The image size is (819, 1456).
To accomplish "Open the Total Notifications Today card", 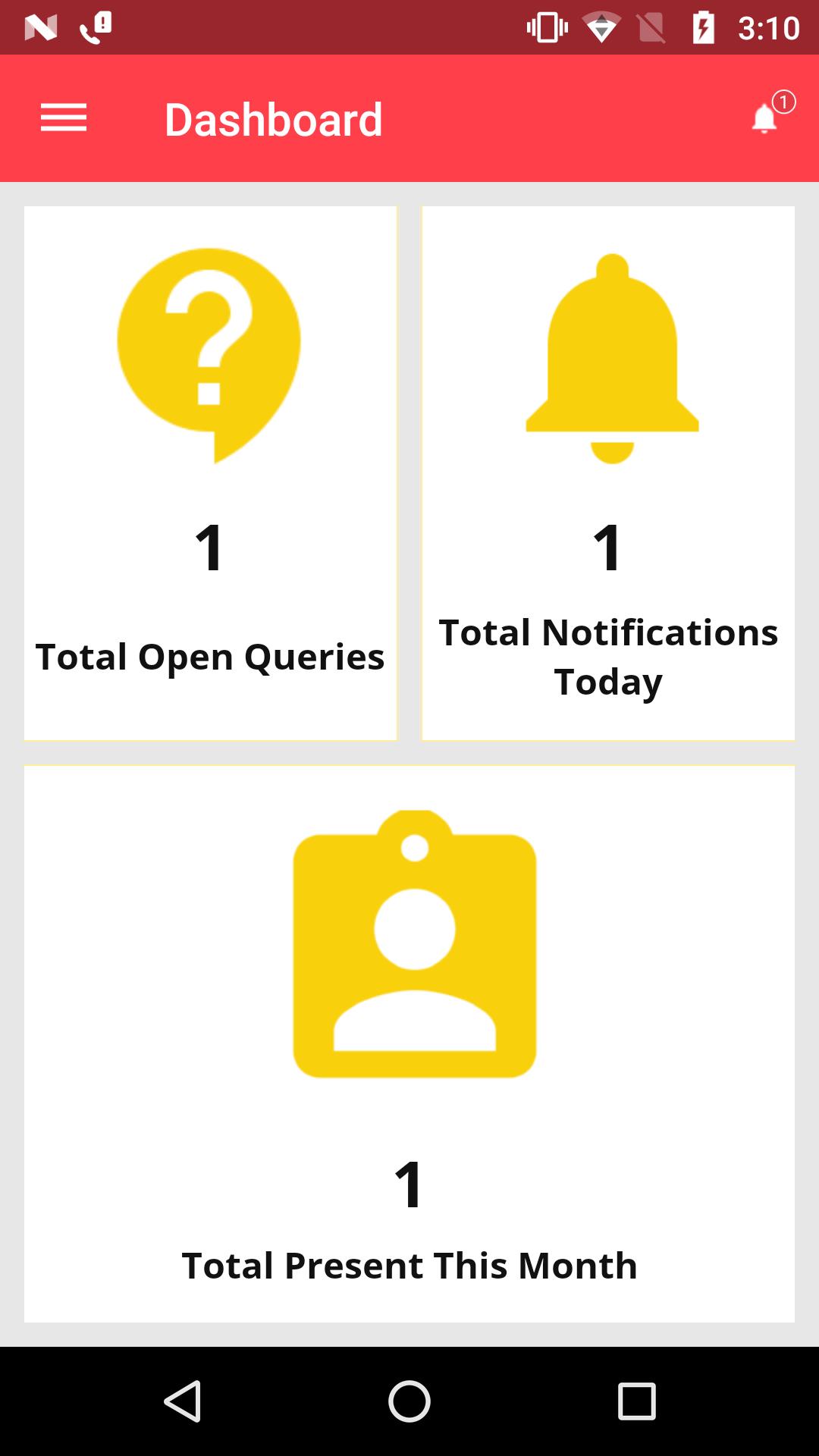I will tap(608, 473).
